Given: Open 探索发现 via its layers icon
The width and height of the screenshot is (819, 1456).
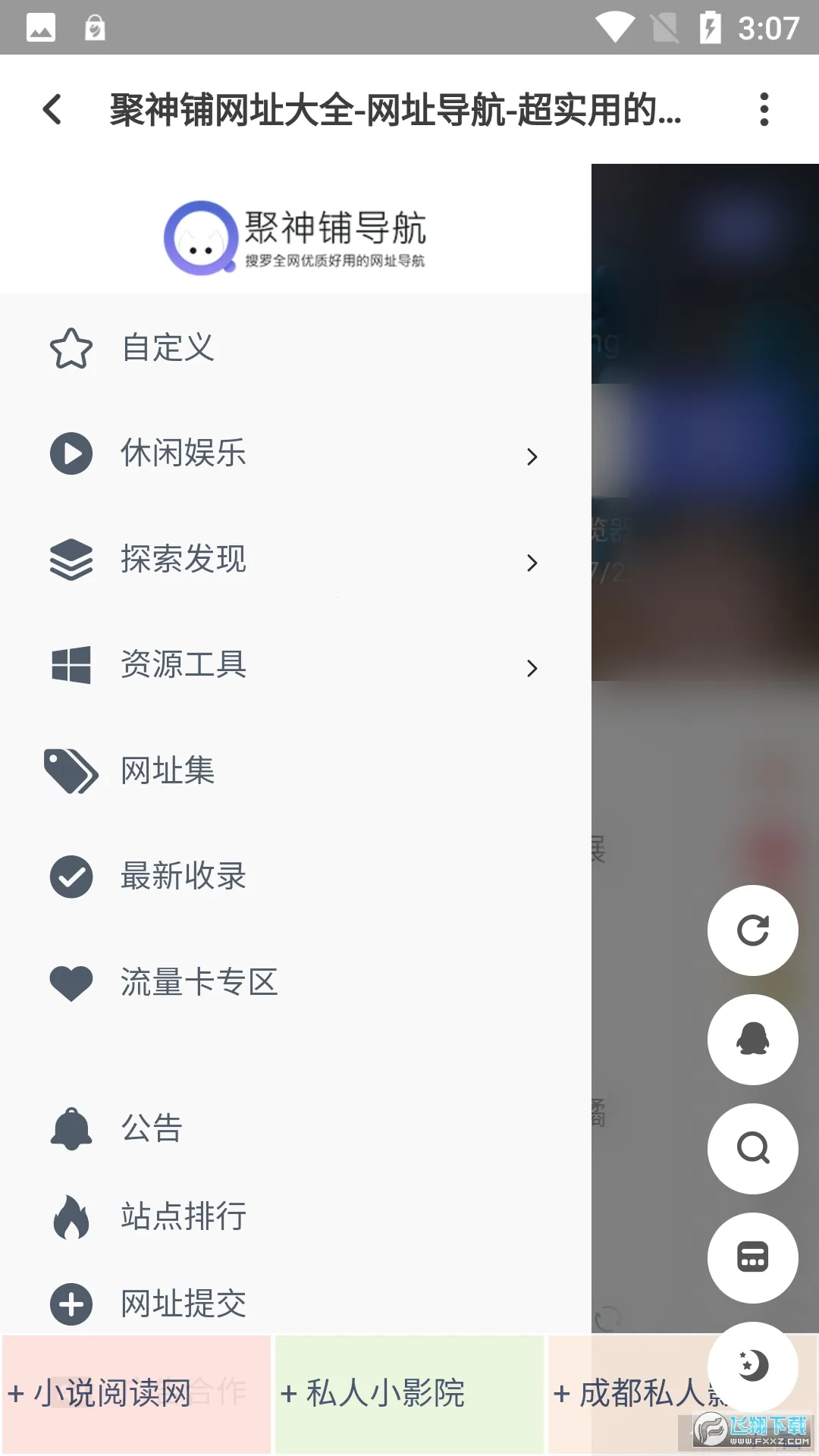Looking at the screenshot, I should pos(70,560).
